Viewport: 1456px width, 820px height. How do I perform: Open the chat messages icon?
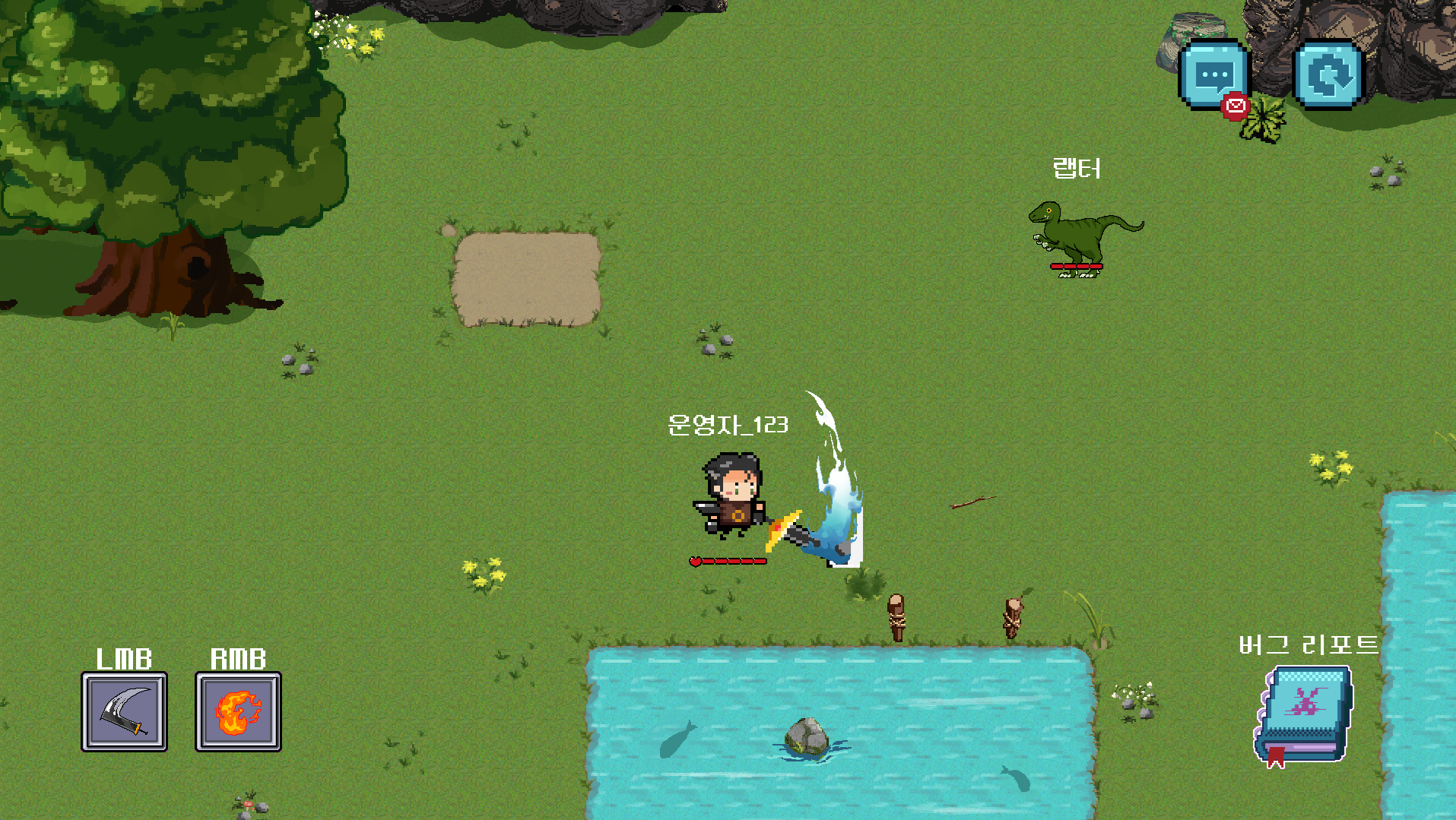pyautogui.click(x=1213, y=75)
